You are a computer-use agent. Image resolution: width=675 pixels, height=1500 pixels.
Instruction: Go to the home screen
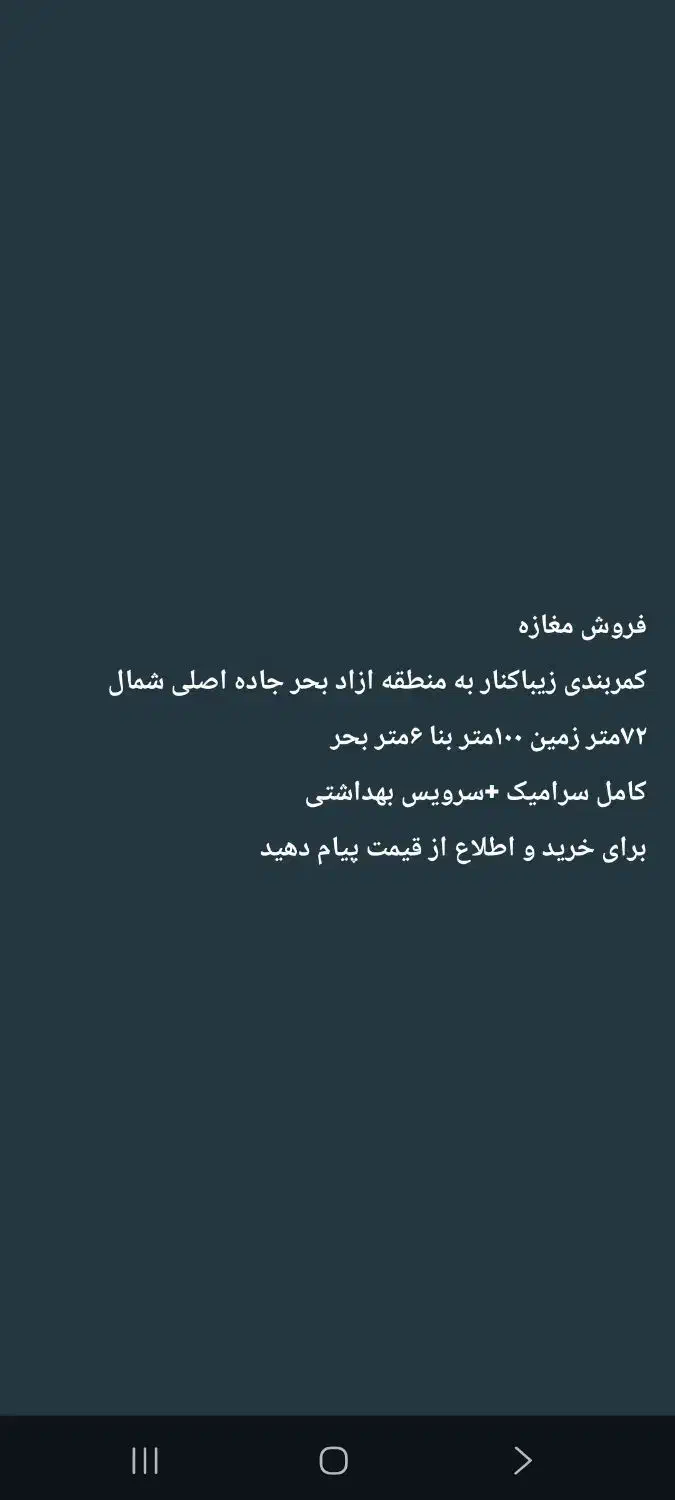click(x=333, y=1461)
